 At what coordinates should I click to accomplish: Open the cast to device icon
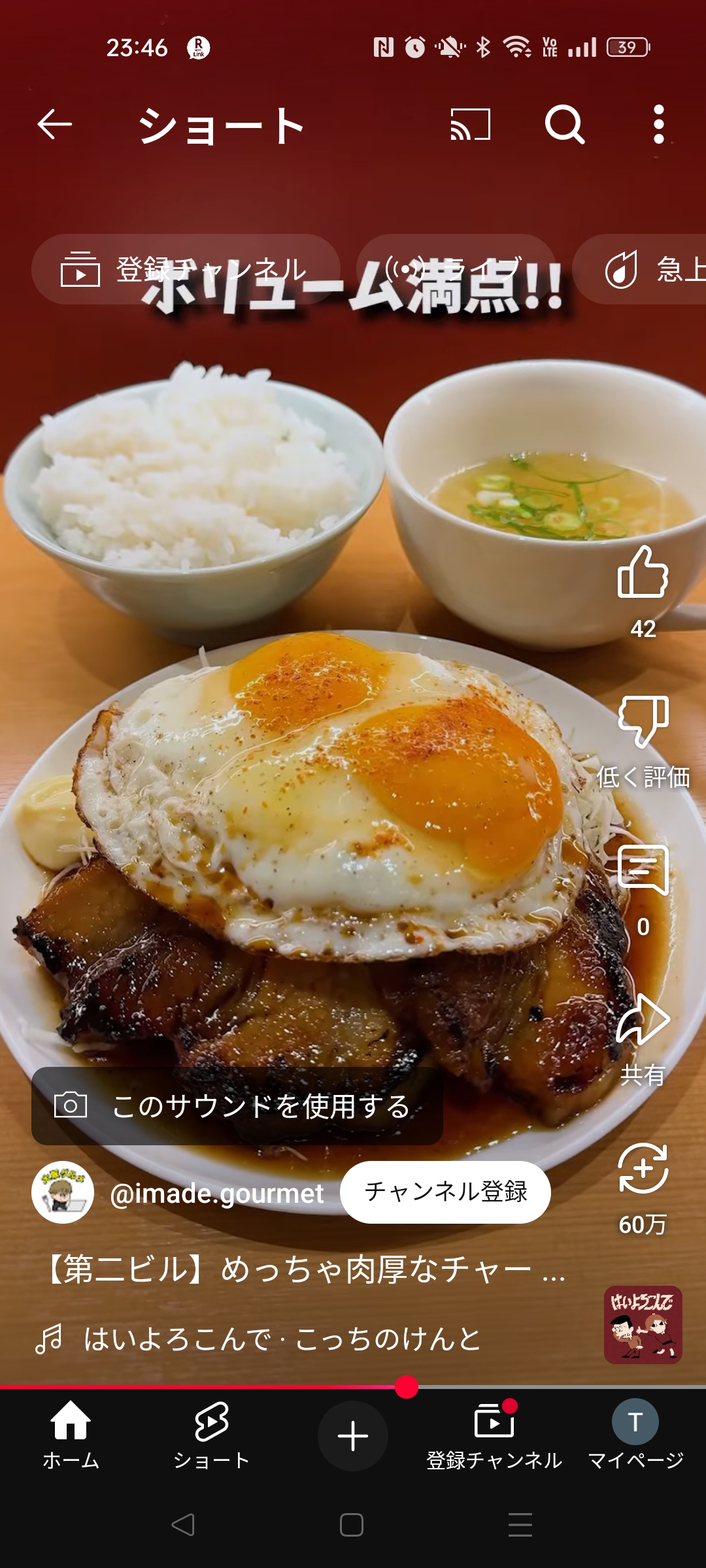pos(470,124)
